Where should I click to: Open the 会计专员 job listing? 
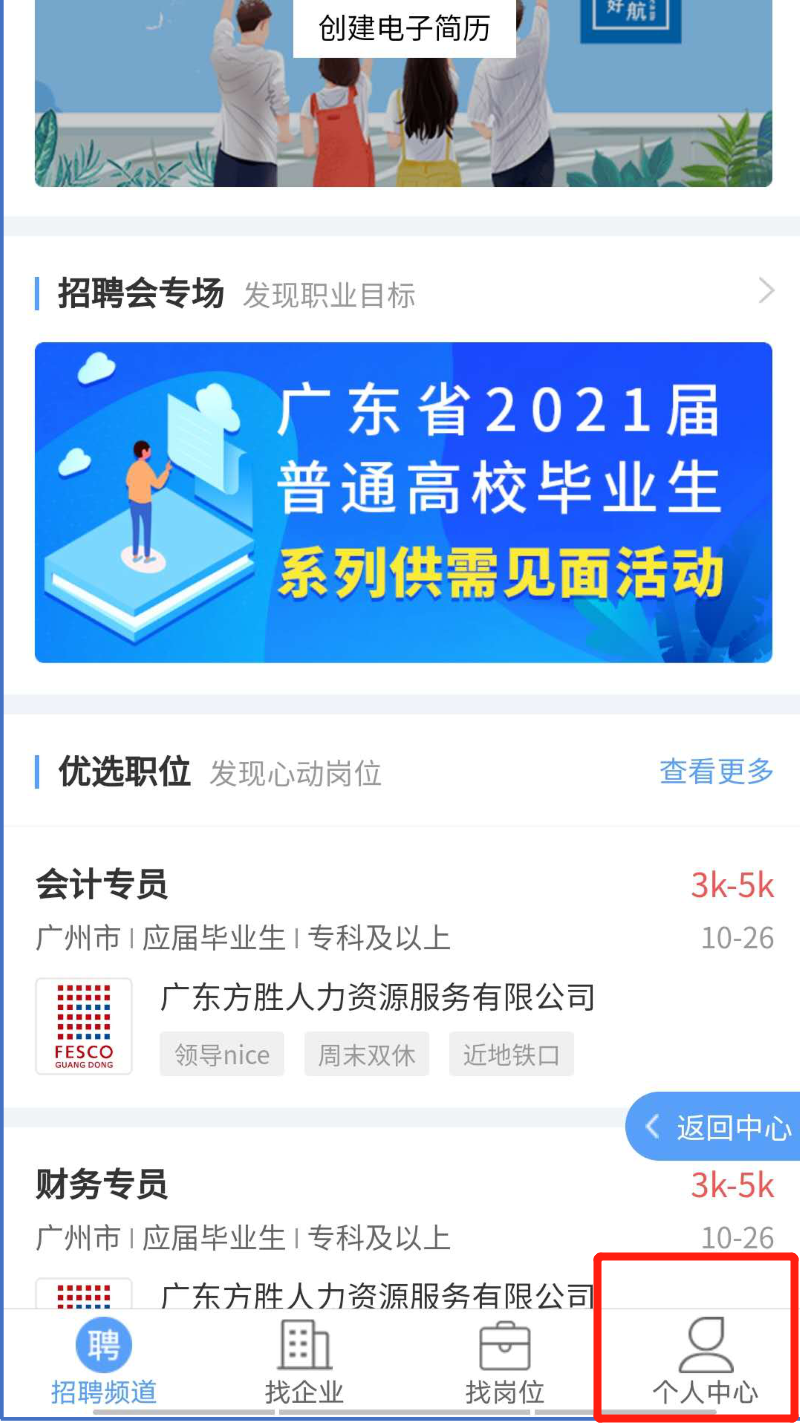point(102,885)
